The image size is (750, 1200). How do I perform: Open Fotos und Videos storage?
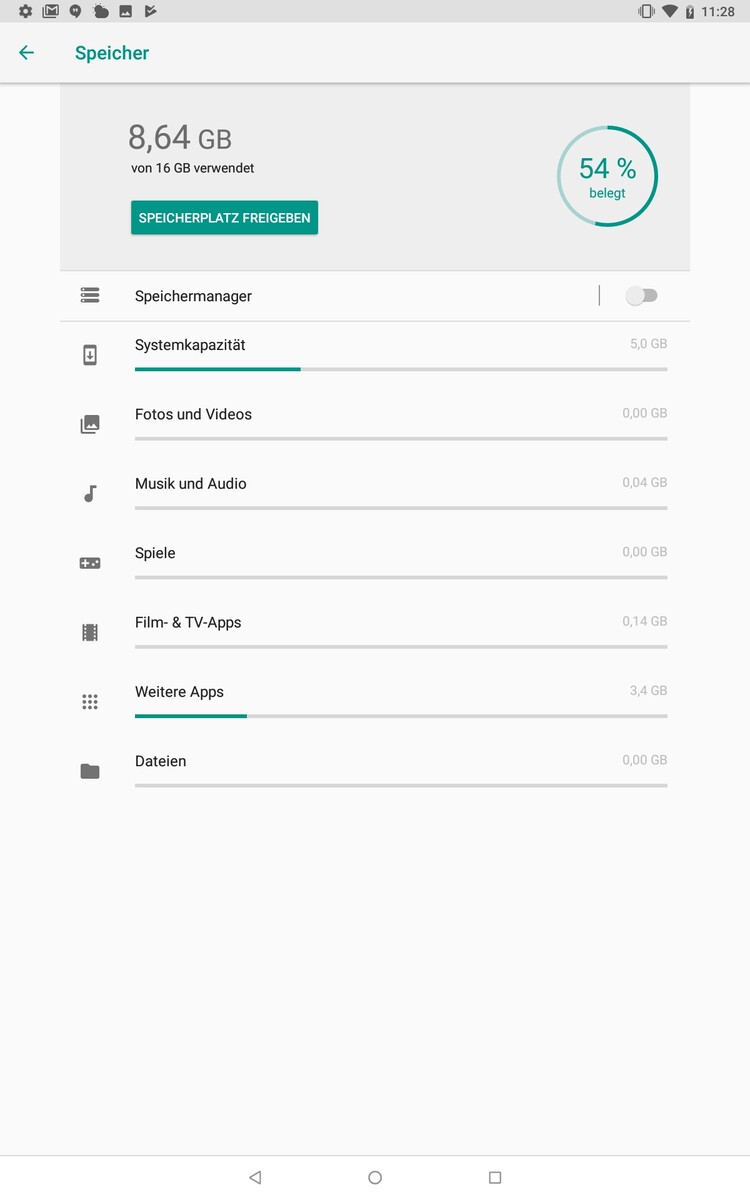coord(375,424)
